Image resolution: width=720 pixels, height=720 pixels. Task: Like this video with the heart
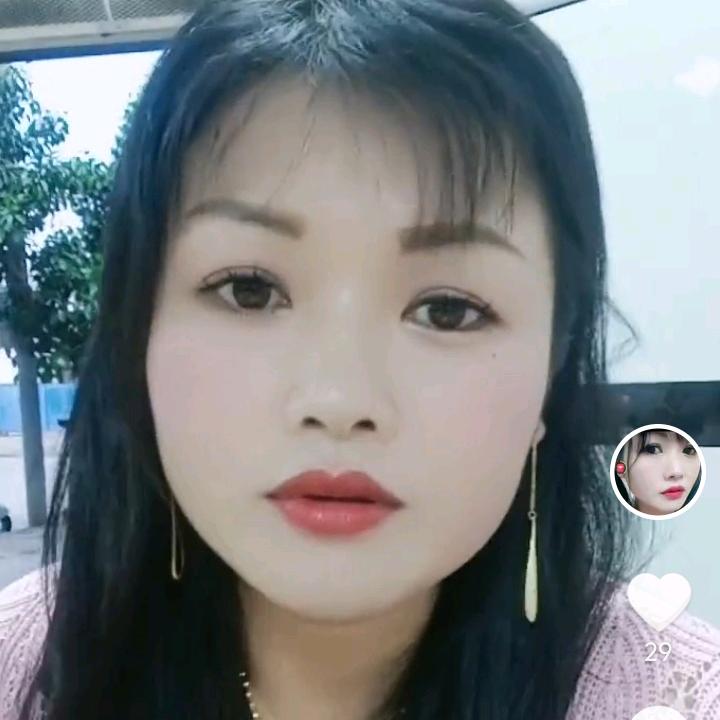click(659, 601)
